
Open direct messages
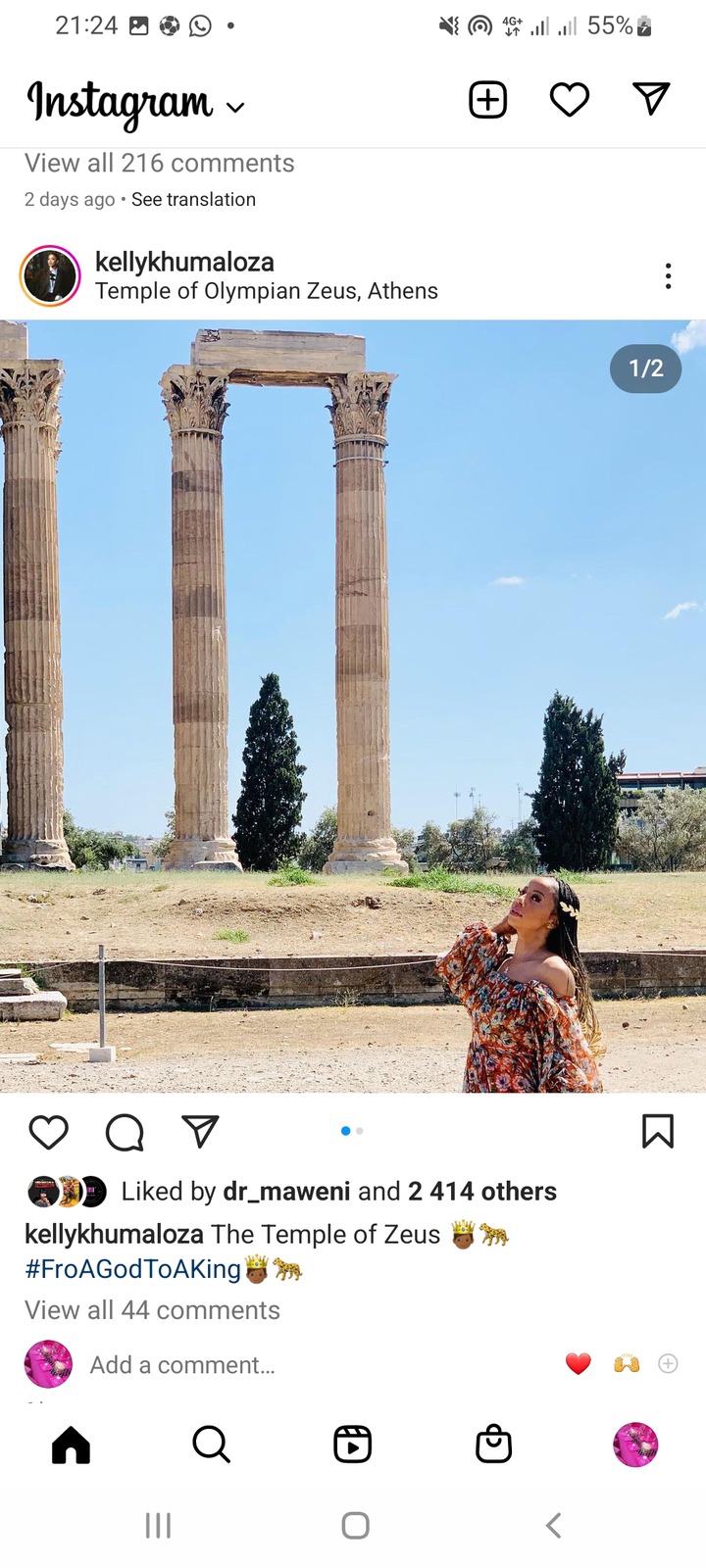651,99
